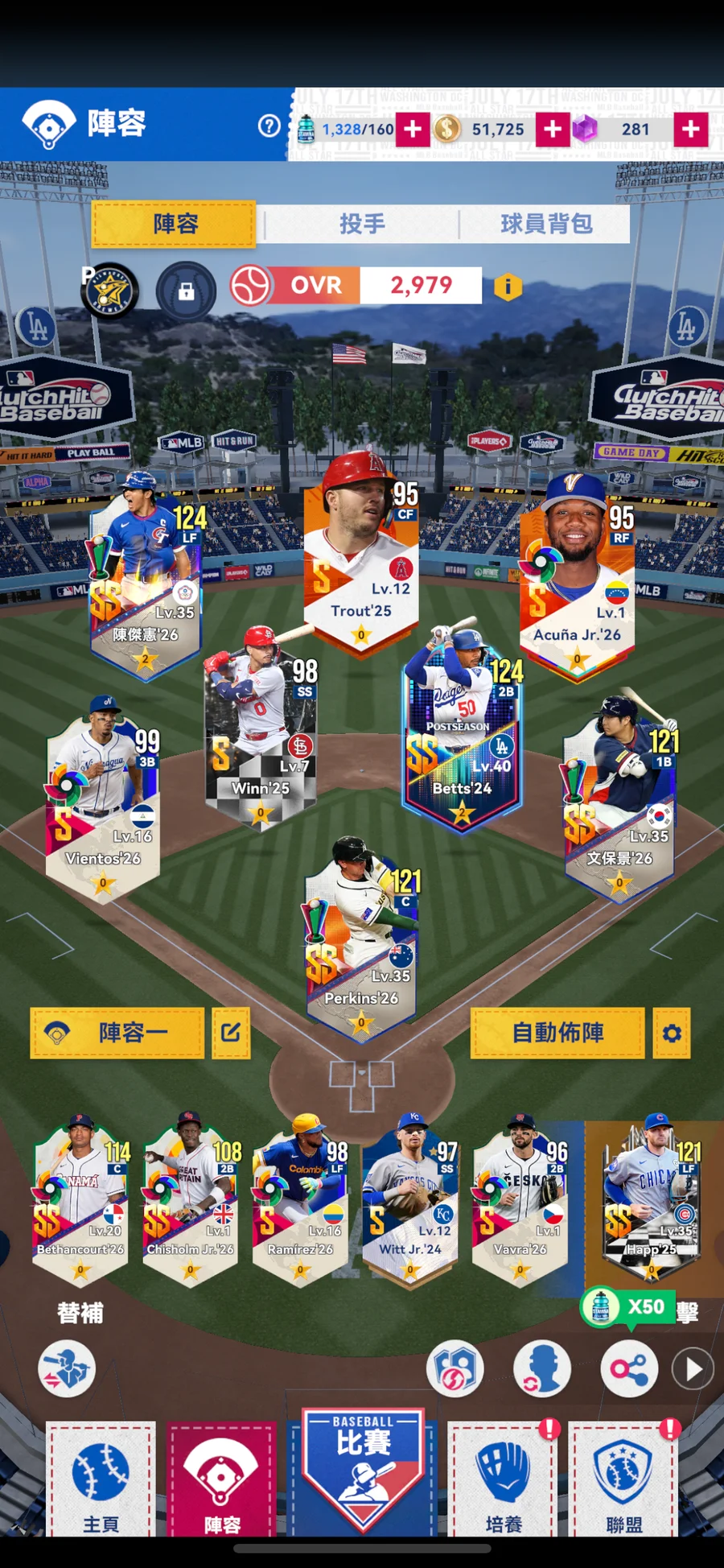Tap the play arrow button
This screenshot has width=724, height=1568.
coord(693,1369)
